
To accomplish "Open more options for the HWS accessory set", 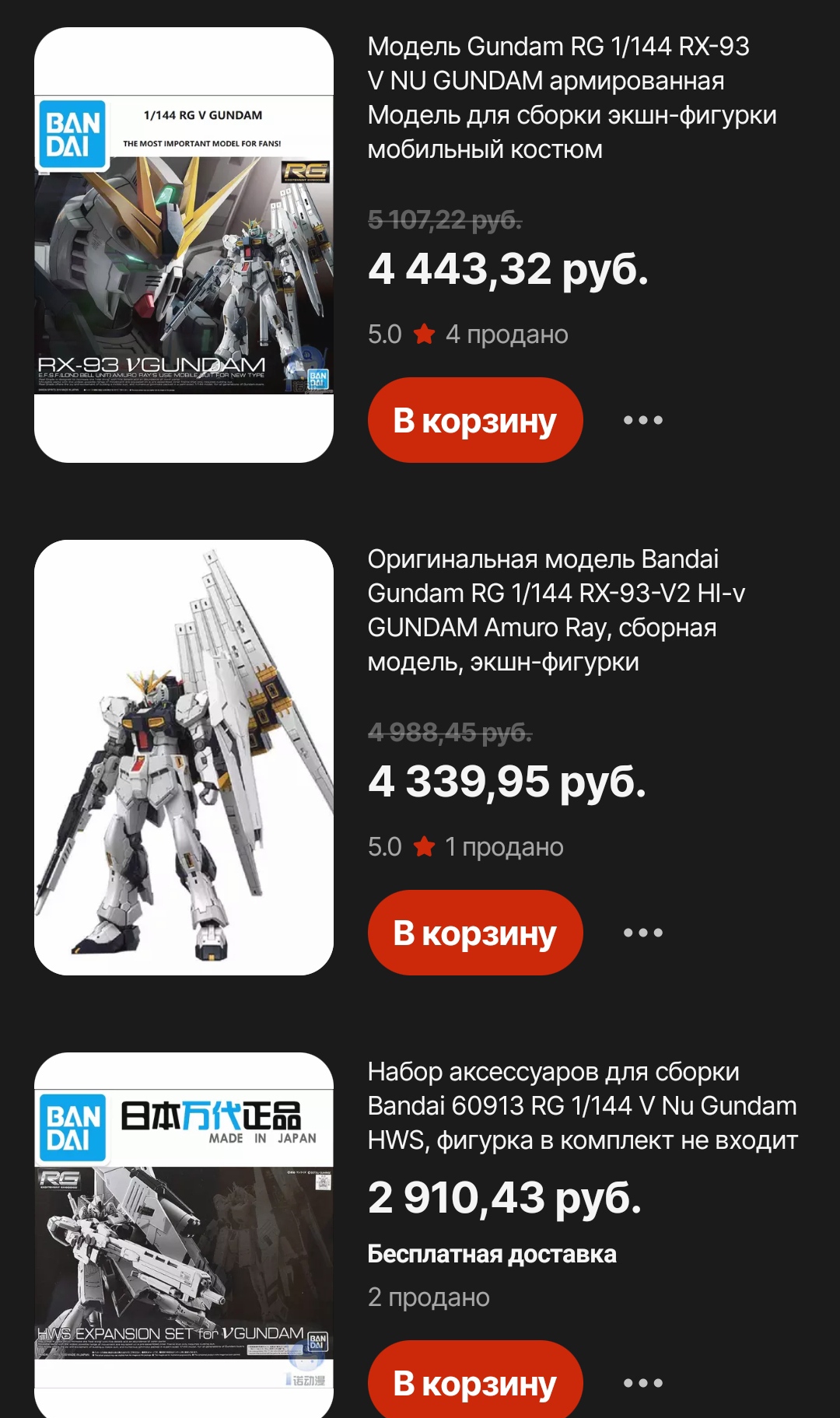I will (x=643, y=1383).
